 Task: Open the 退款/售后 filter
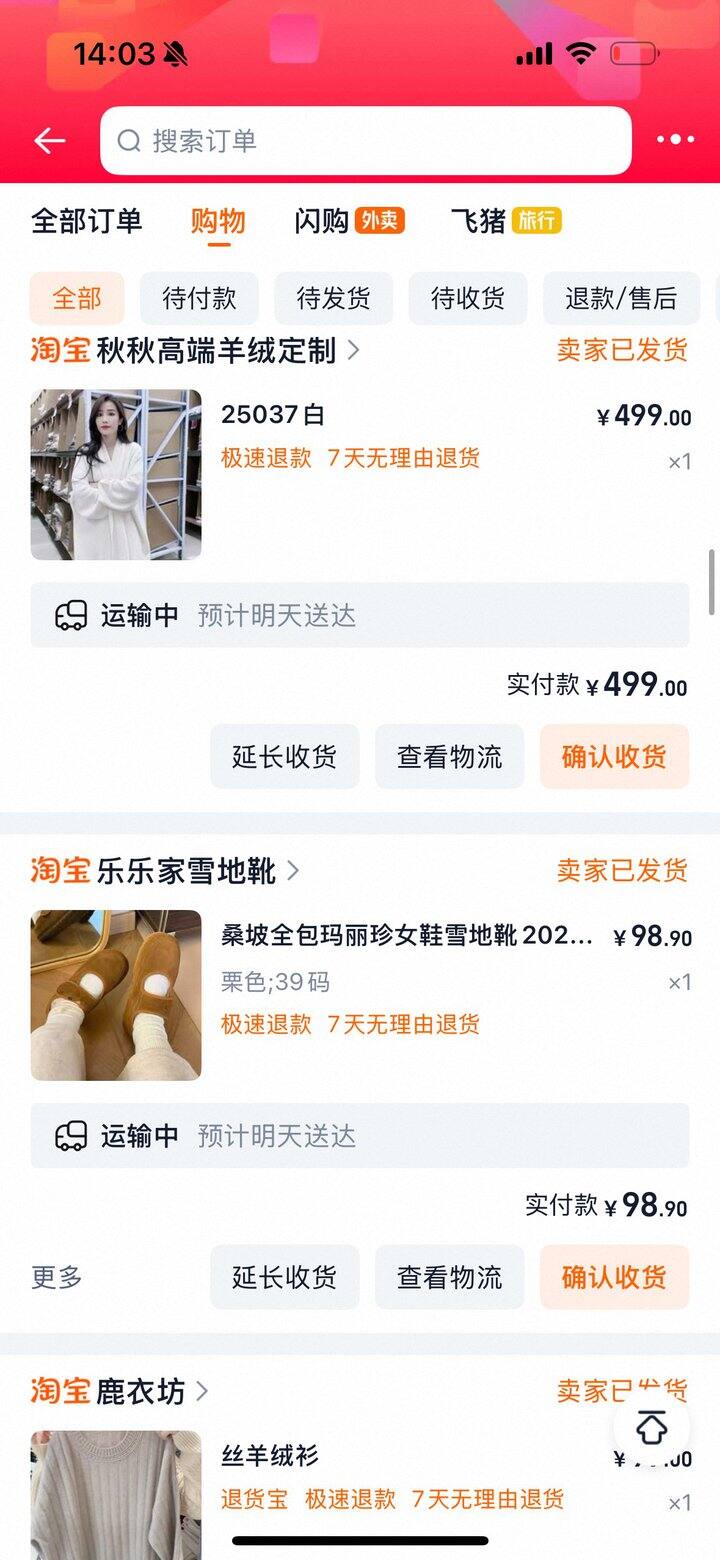pos(621,298)
